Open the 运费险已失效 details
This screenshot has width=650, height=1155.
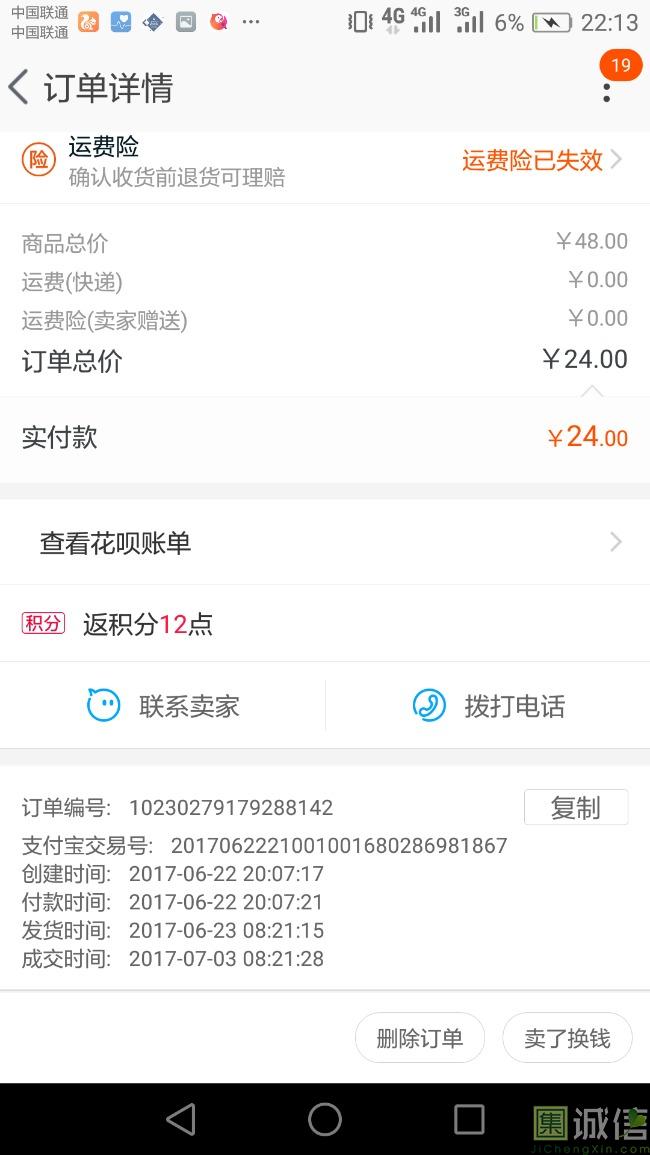(x=542, y=160)
